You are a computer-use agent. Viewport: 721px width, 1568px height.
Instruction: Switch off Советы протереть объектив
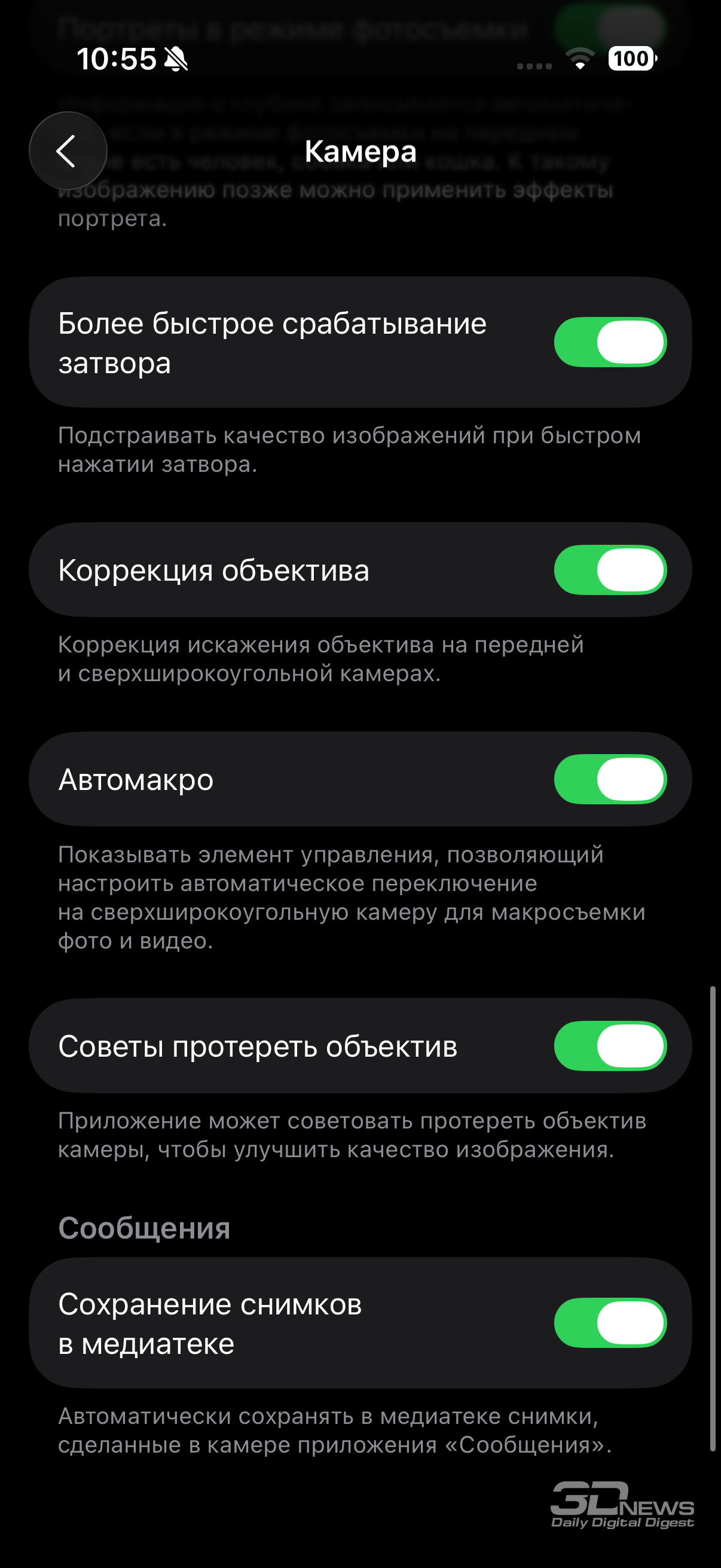tap(610, 1046)
